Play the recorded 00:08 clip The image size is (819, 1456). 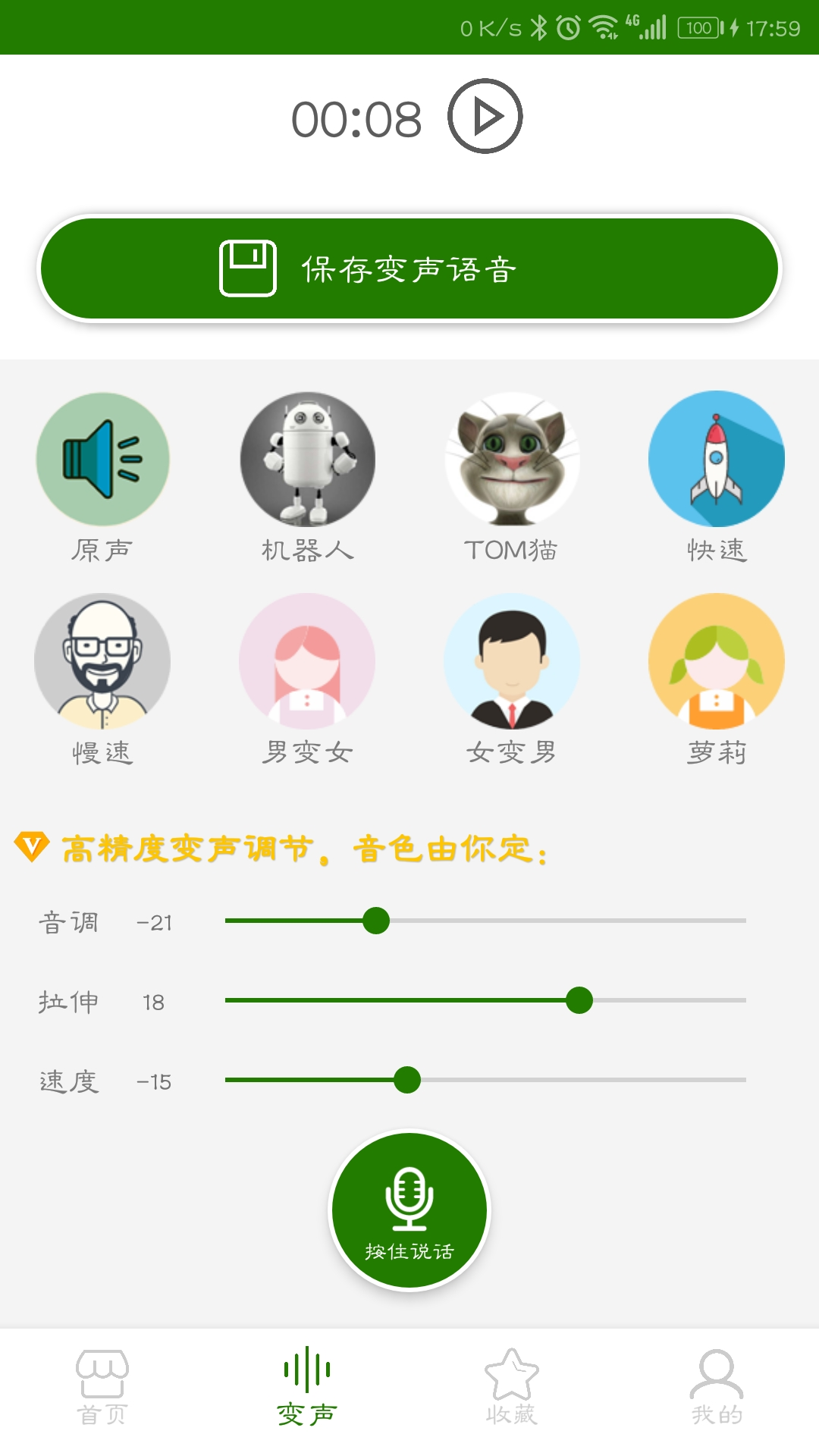[485, 116]
